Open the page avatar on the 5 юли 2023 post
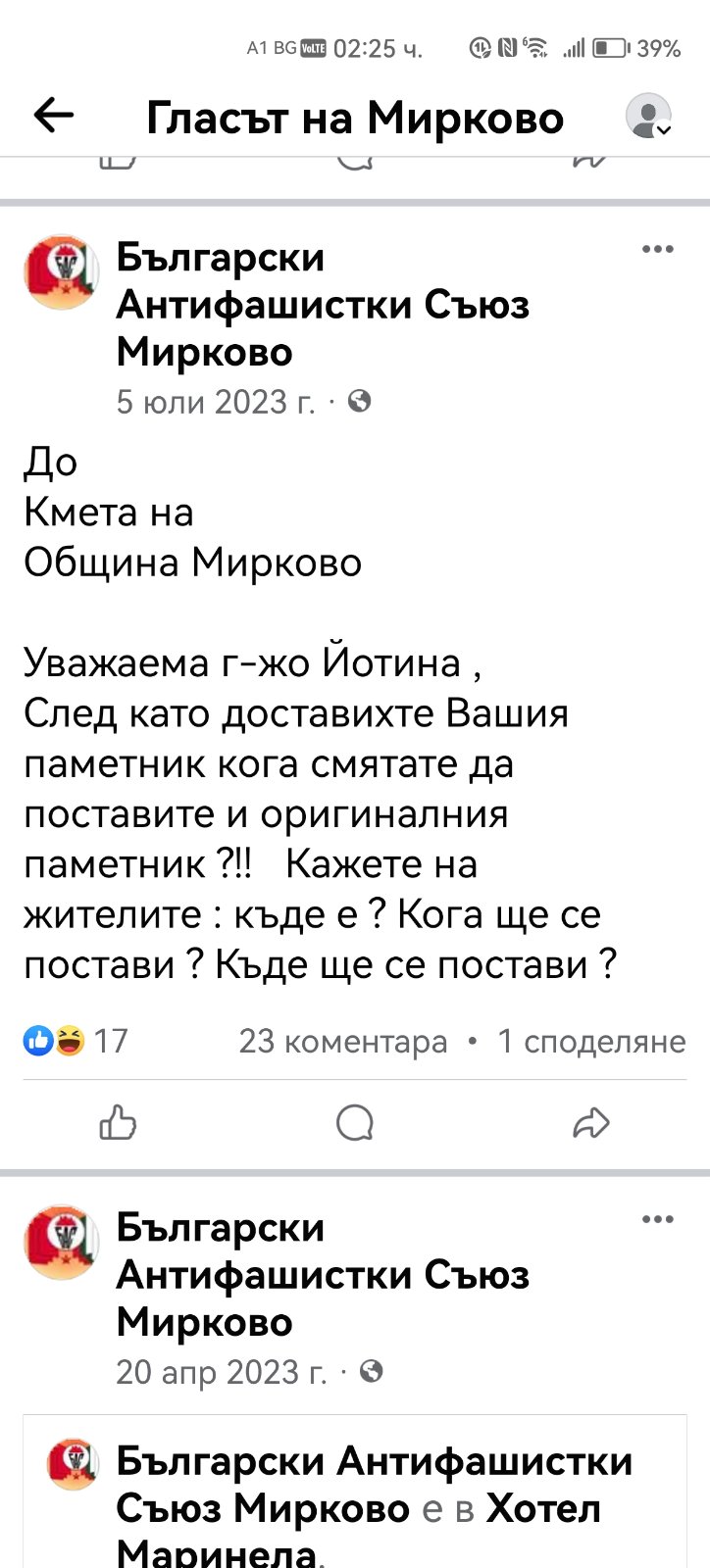The width and height of the screenshot is (710, 1568). [61, 271]
